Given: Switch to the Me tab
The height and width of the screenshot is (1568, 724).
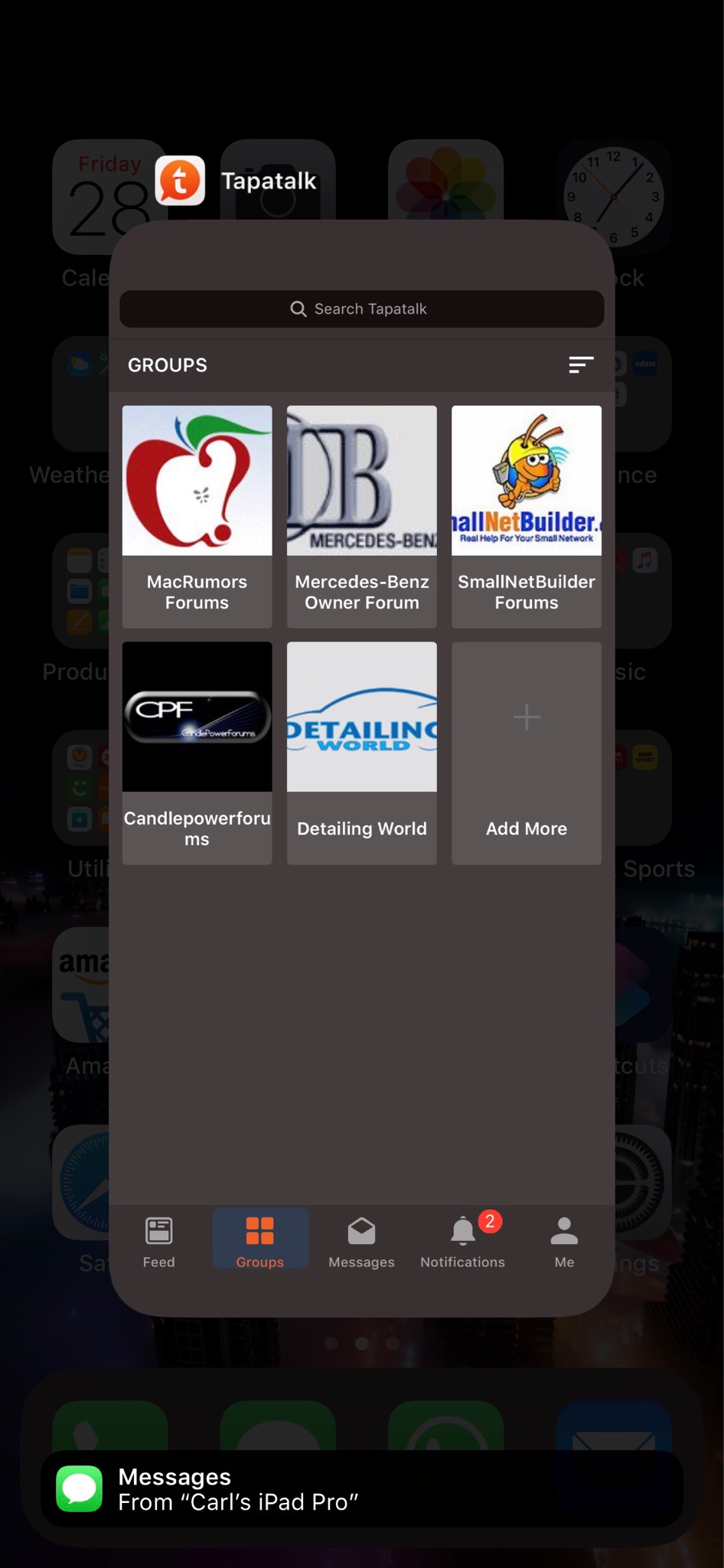Looking at the screenshot, I should click(x=564, y=1240).
